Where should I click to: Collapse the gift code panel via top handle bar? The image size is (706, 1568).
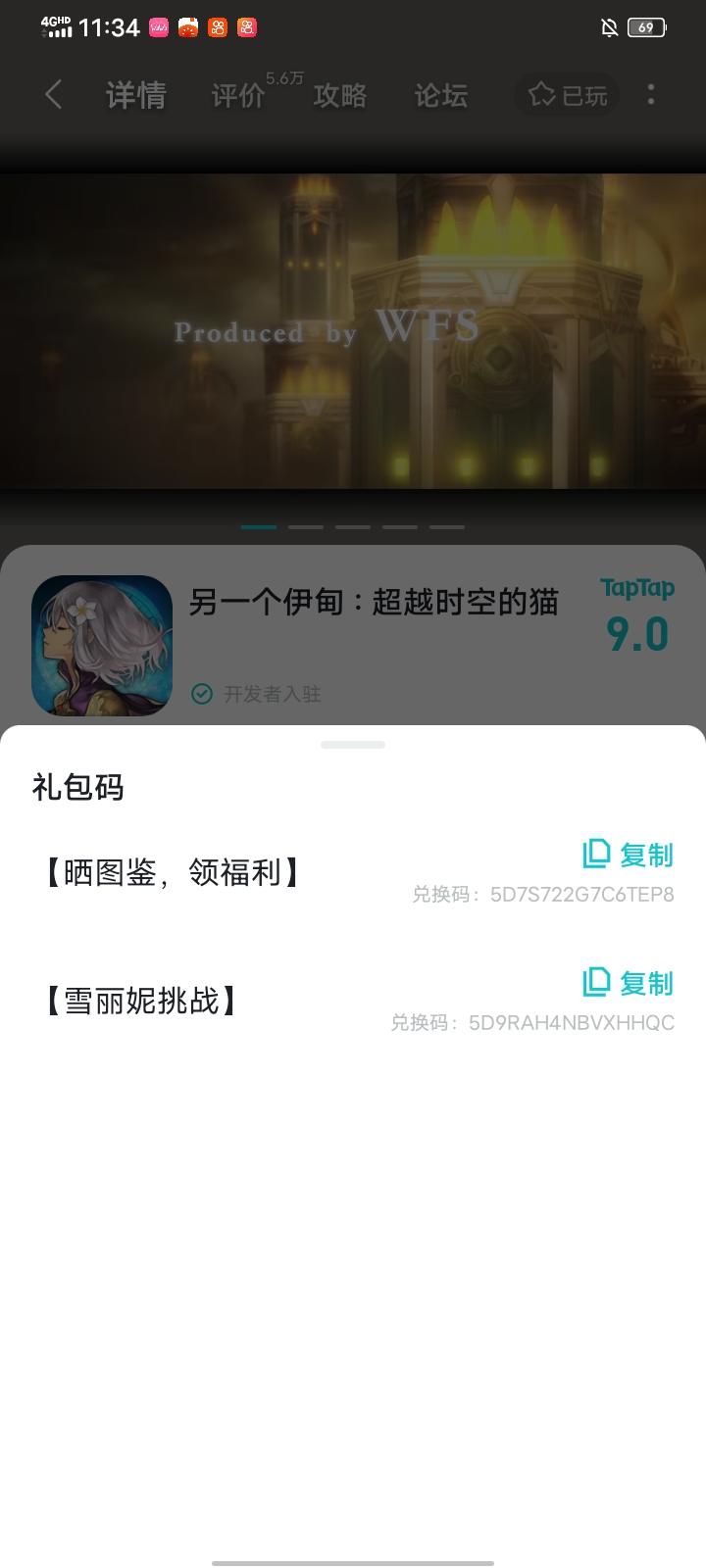tap(352, 744)
